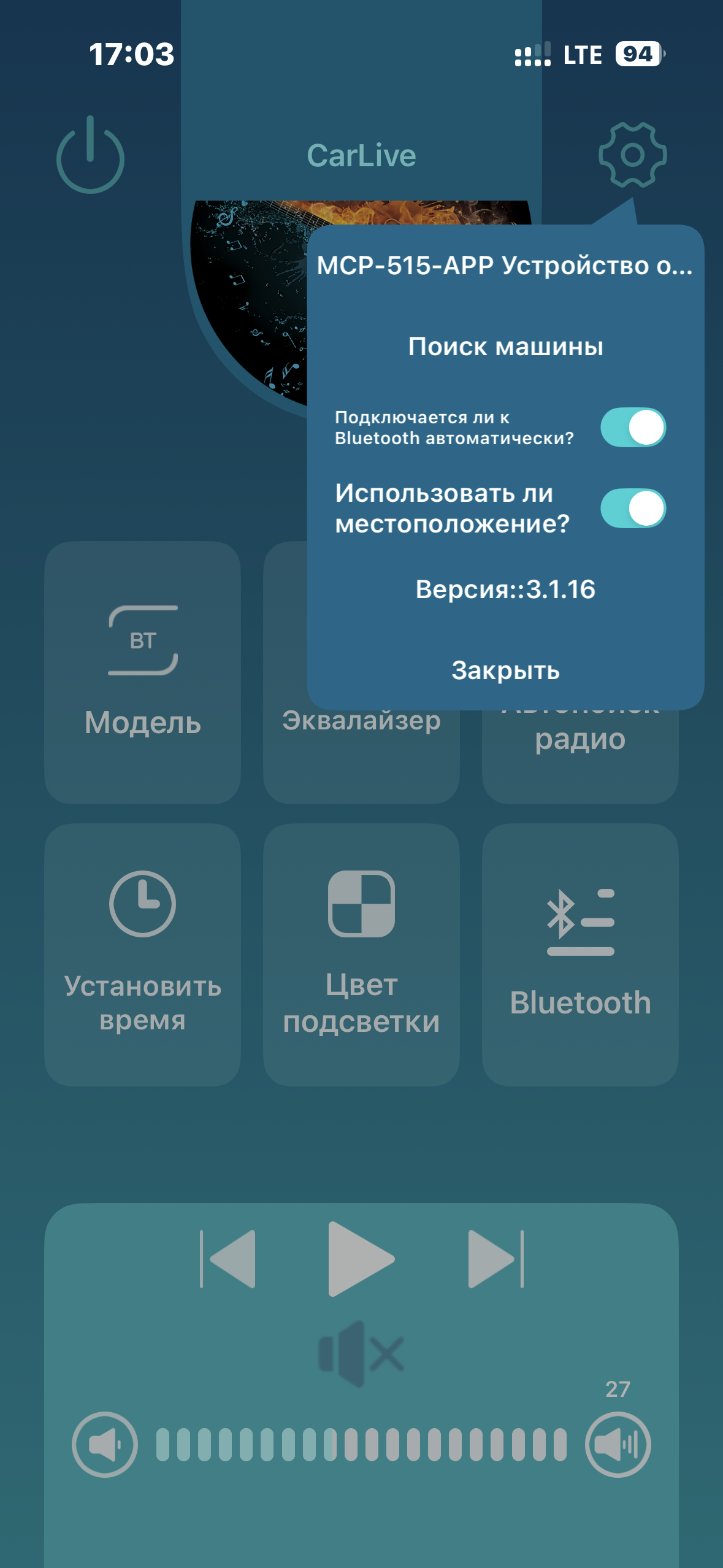Tap the MCP-515-APP device name row
The image size is (723, 1568).
pos(504,266)
